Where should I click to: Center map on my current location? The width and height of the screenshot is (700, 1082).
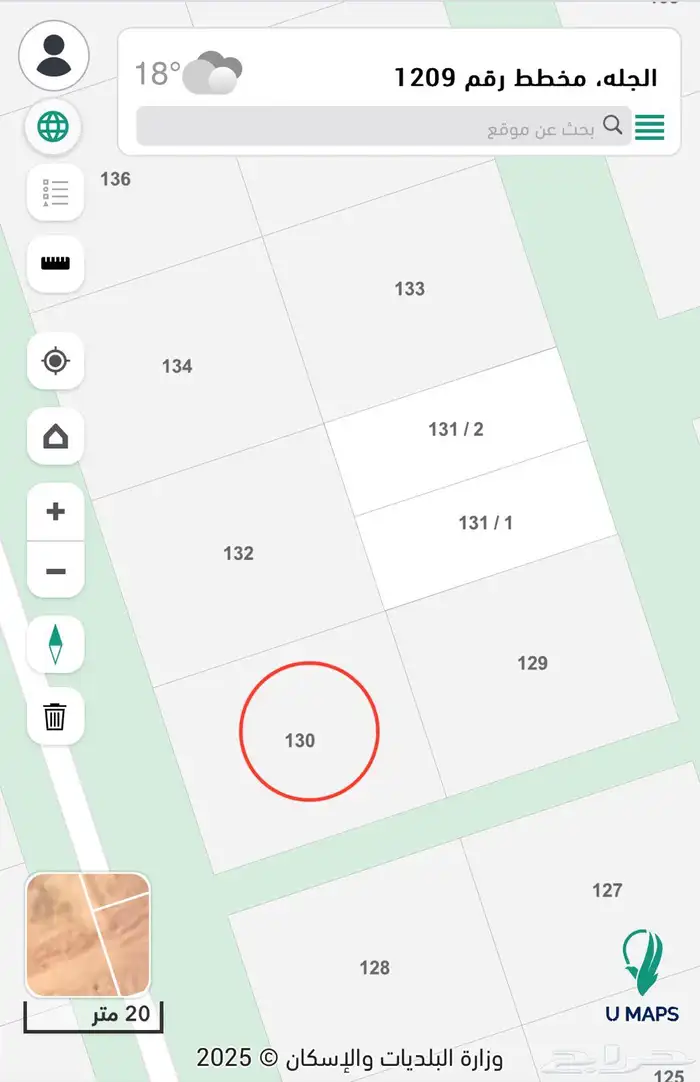[55, 360]
